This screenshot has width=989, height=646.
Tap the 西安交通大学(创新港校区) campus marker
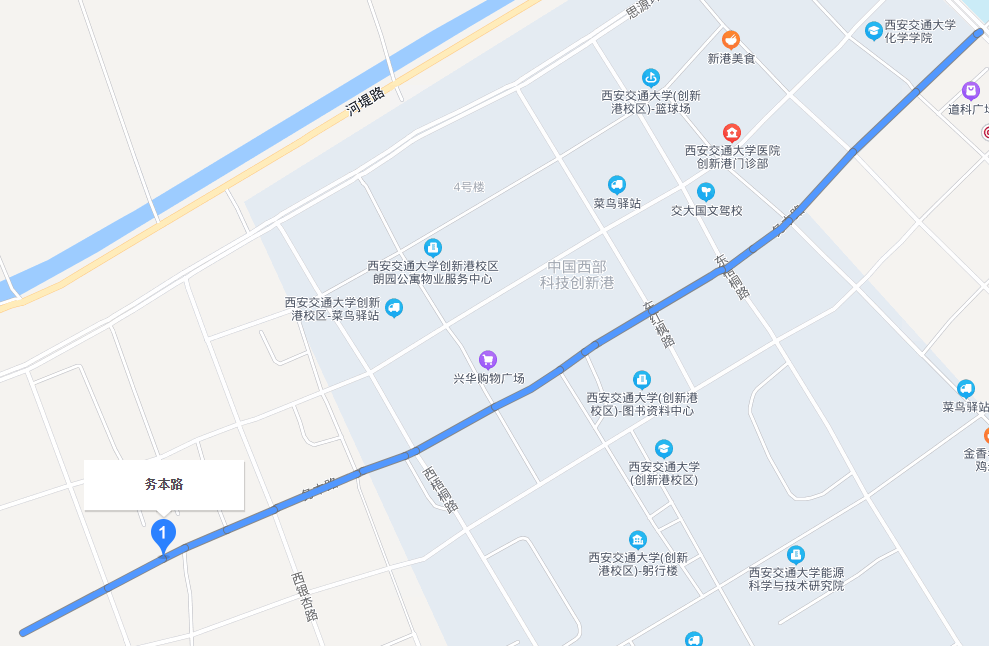point(664,449)
